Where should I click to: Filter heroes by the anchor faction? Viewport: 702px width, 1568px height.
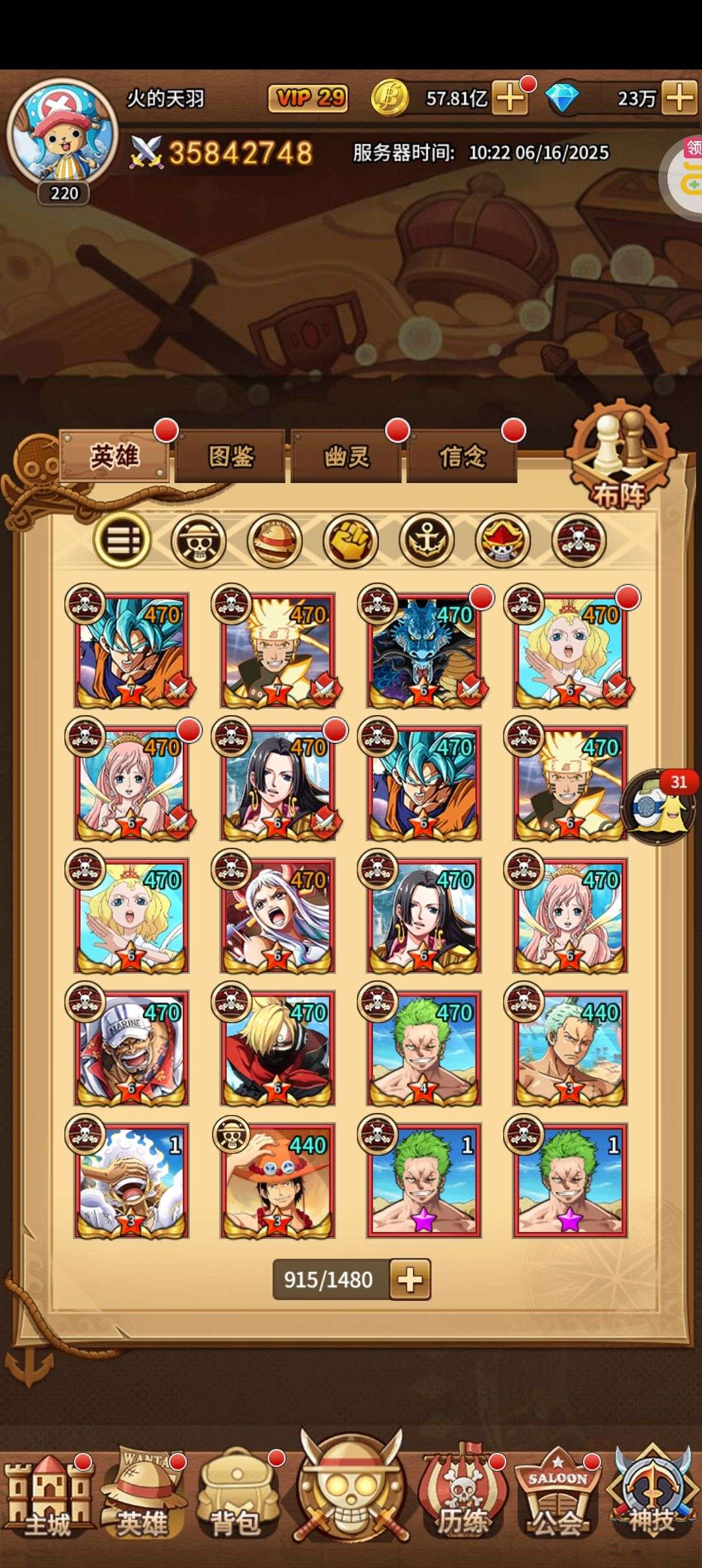point(426,540)
